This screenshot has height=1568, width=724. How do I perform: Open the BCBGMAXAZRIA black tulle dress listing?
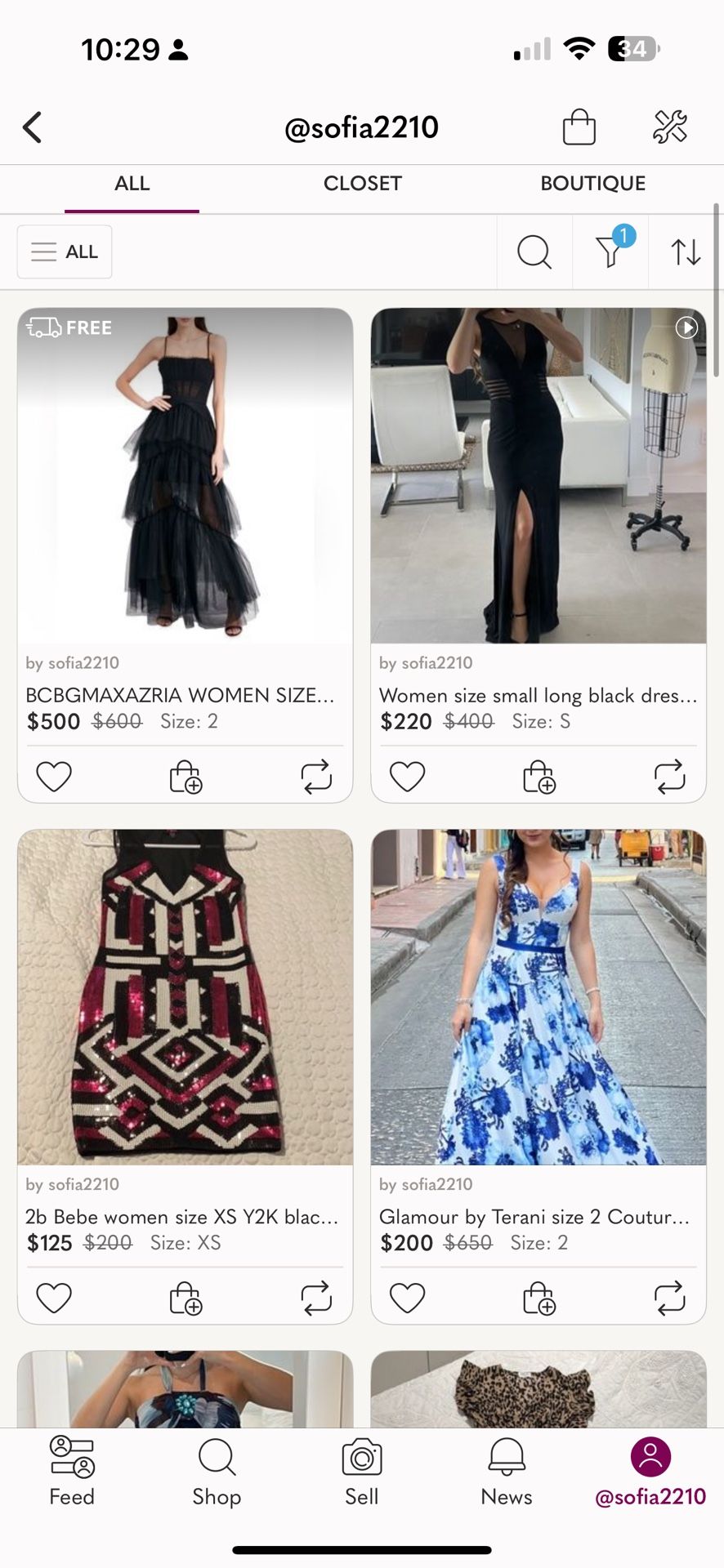[x=185, y=476]
